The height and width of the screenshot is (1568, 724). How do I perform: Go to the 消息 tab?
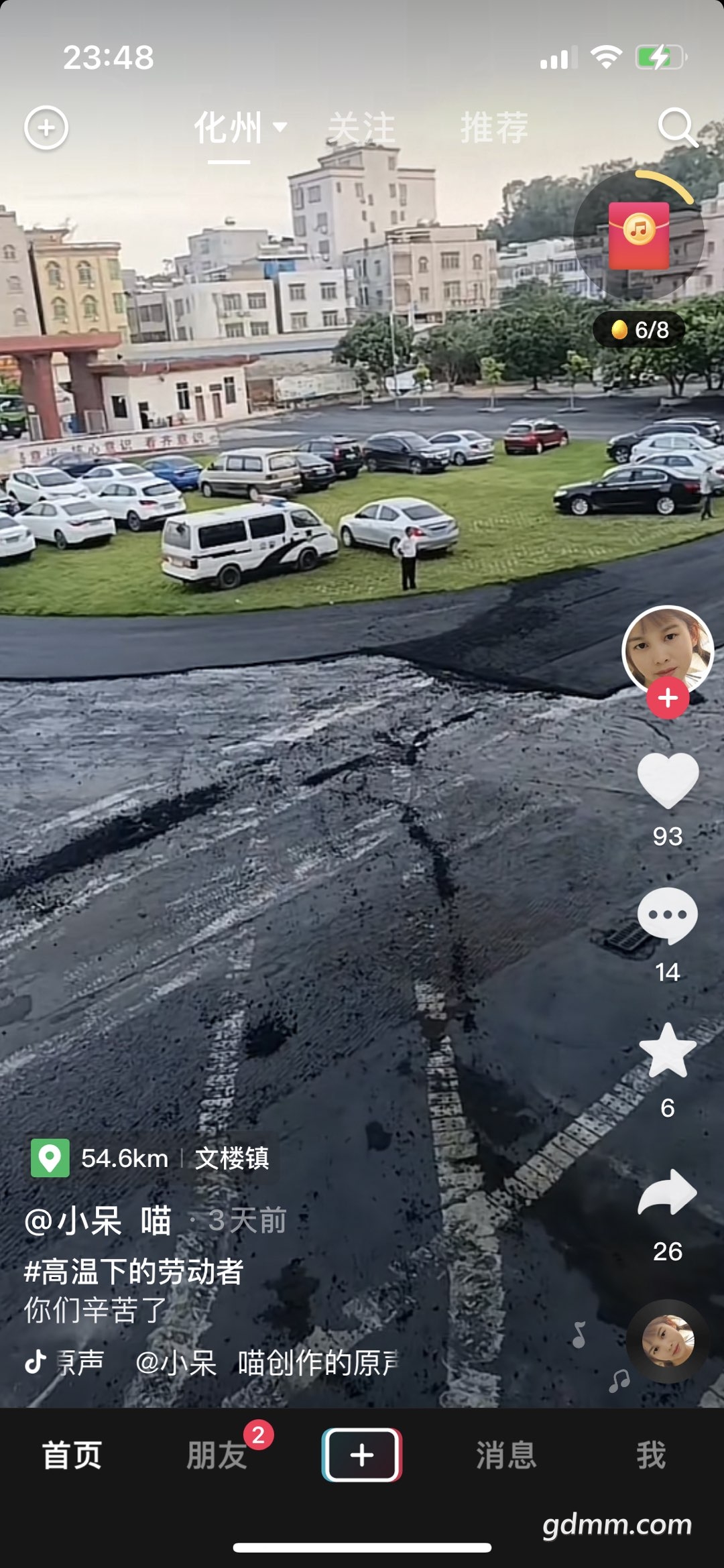506,1455
